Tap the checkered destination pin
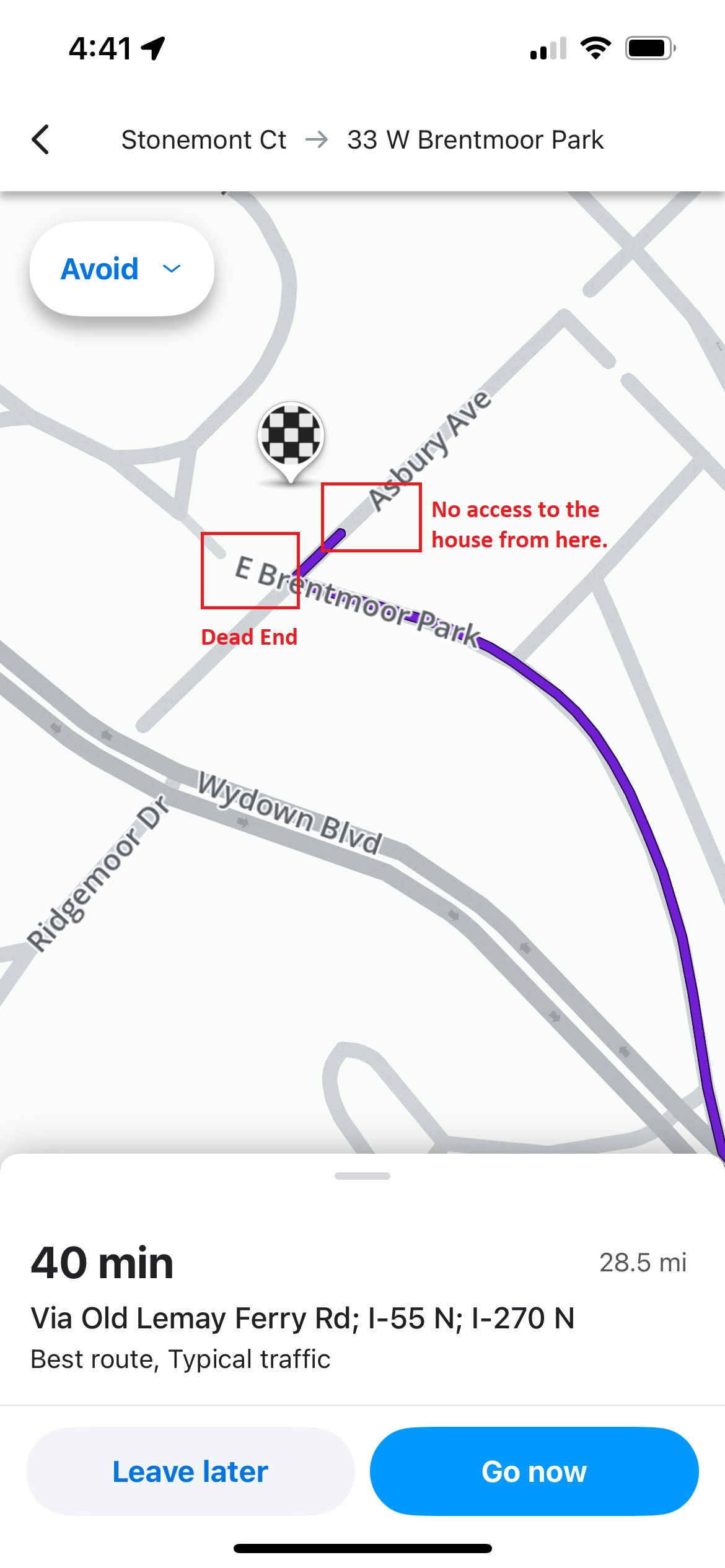The width and height of the screenshot is (725, 1568). (291, 435)
